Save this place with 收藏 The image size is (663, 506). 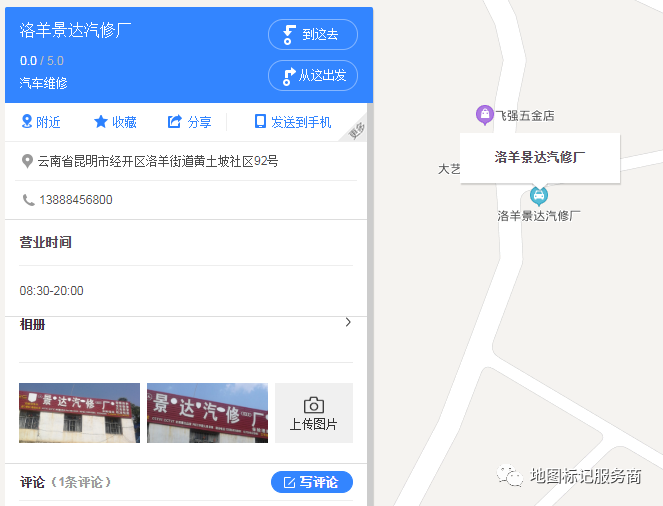coord(115,122)
